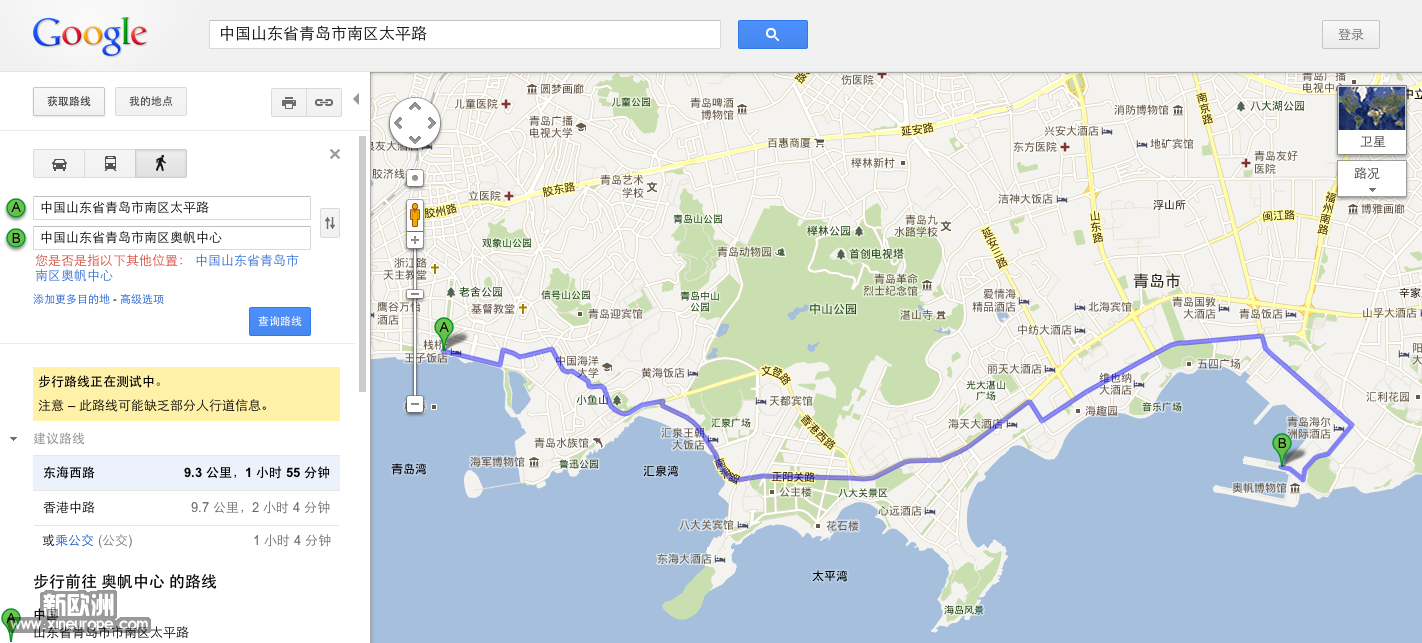1422x643 pixels.
Task: Select walking mode
Action: coord(160,164)
